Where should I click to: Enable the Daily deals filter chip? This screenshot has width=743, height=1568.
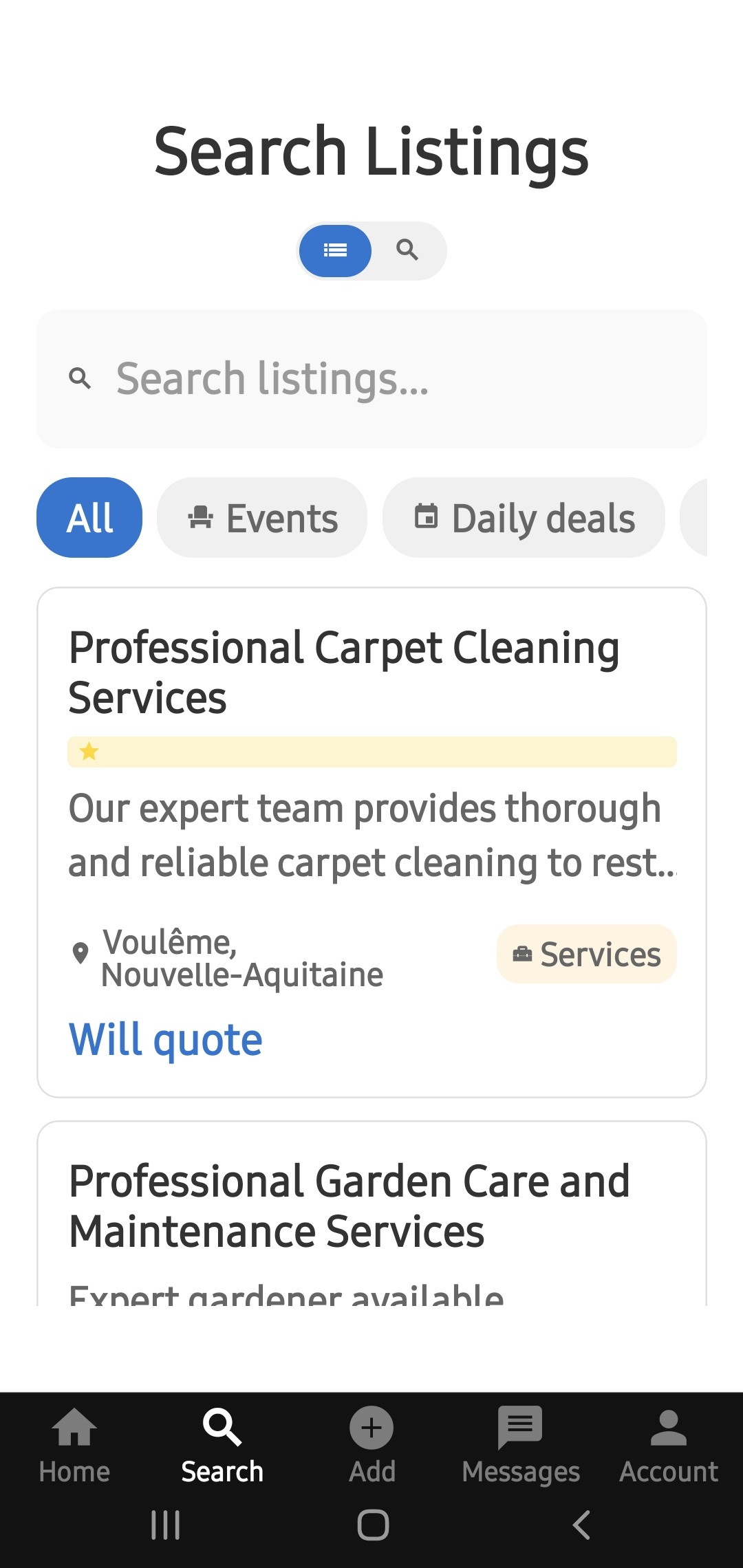(x=524, y=517)
